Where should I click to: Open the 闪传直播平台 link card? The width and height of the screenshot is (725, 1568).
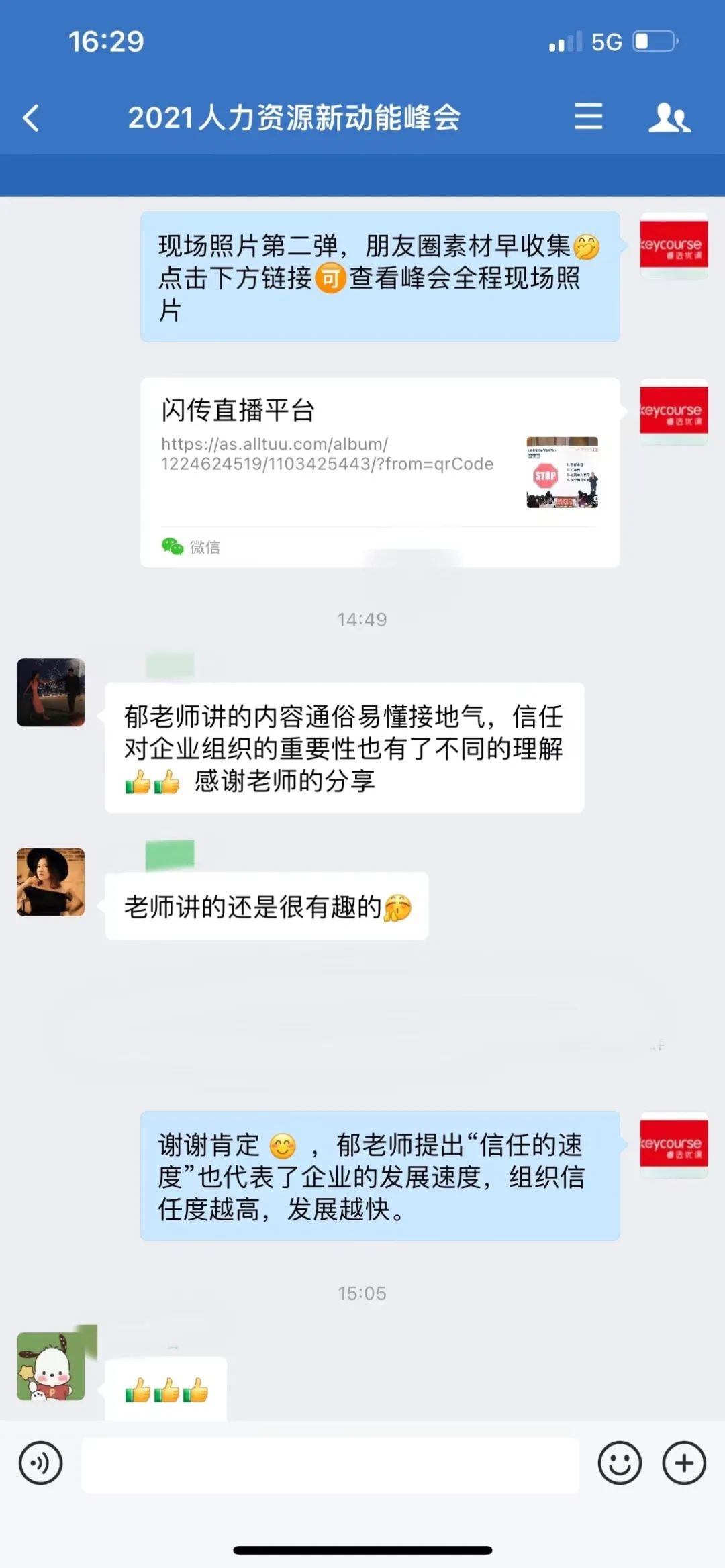(379, 472)
